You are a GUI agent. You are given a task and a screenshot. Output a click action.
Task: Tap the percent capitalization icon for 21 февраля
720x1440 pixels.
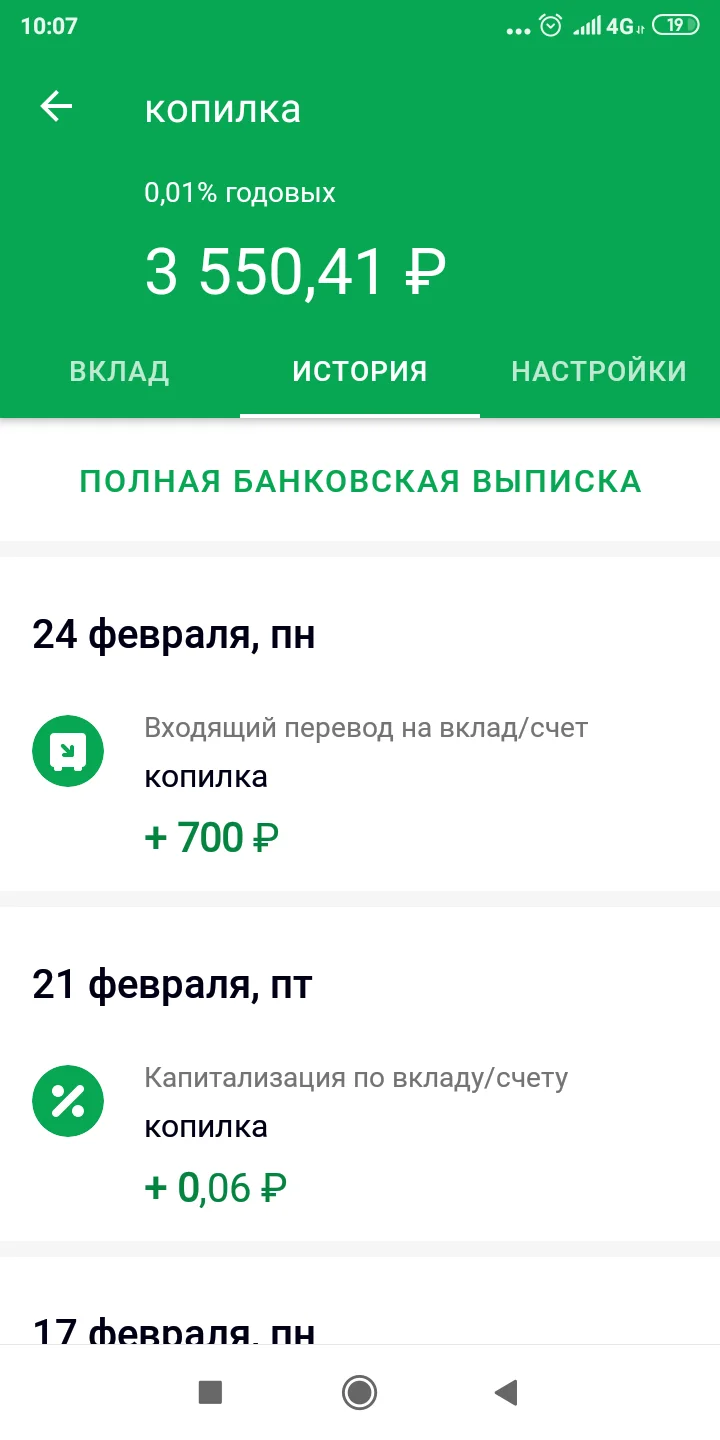point(68,1100)
